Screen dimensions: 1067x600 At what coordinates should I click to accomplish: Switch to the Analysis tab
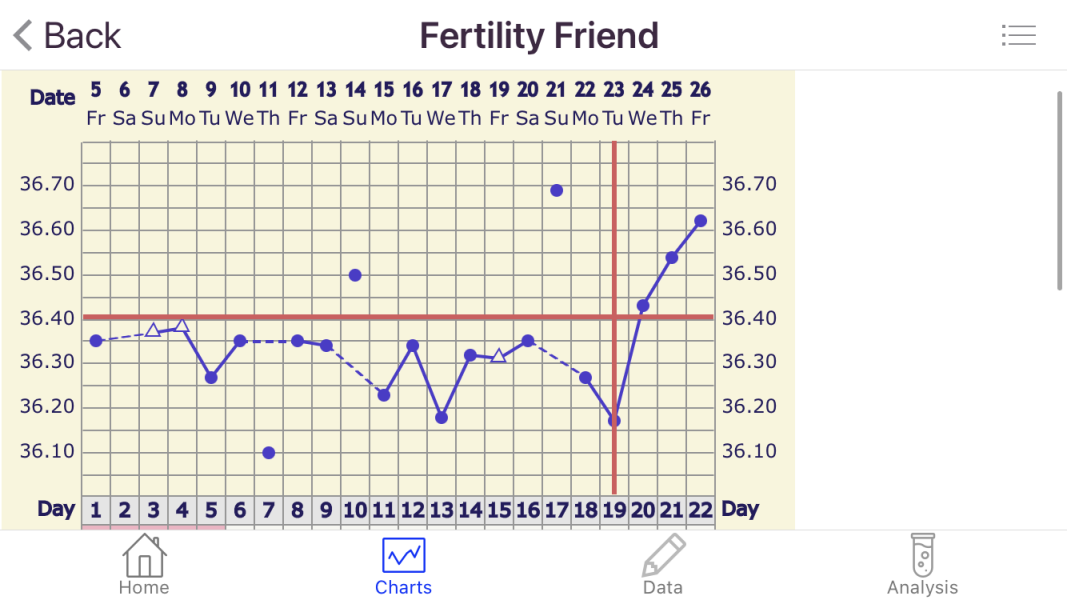tap(922, 565)
